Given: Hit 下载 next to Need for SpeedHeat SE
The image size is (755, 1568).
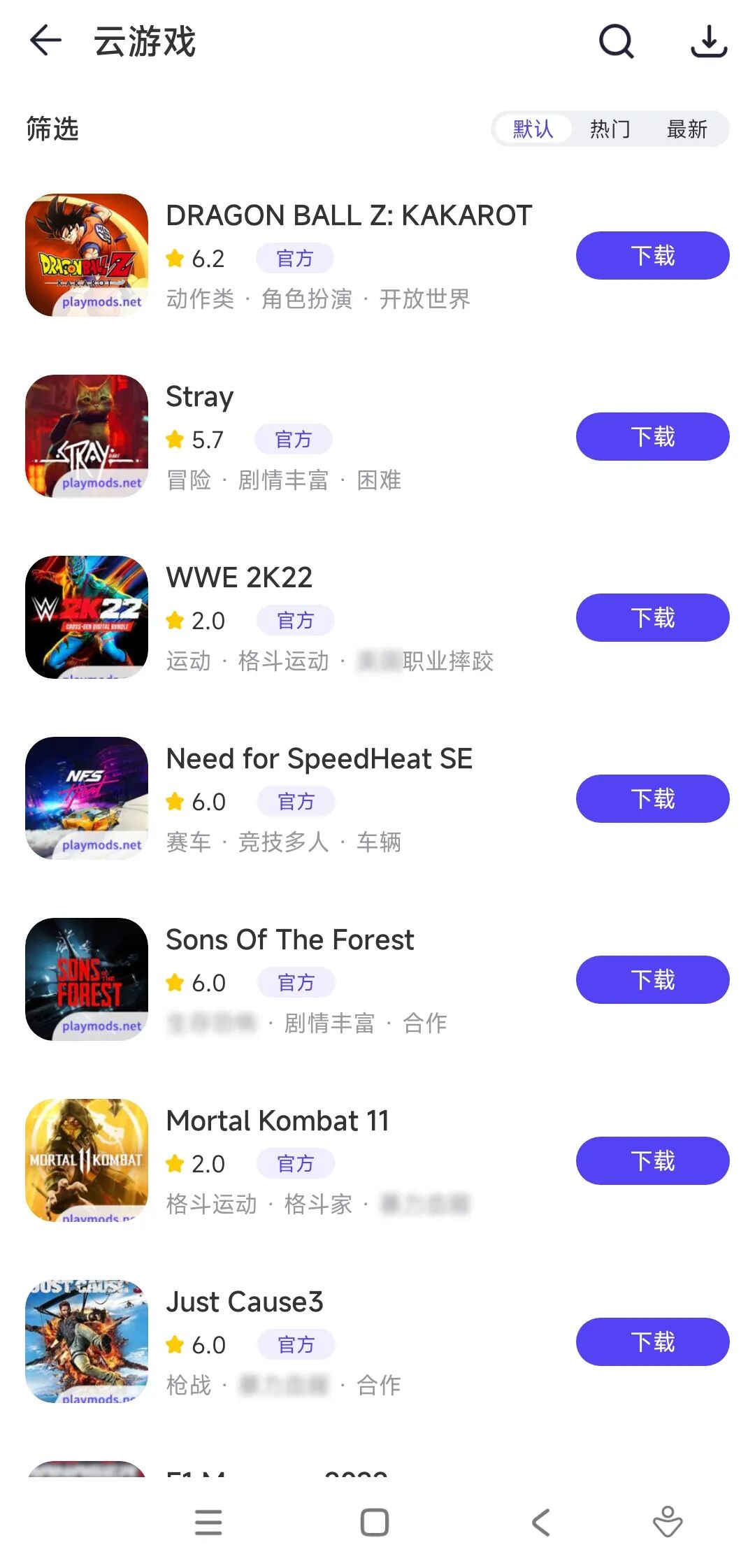Looking at the screenshot, I should [652, 799].
